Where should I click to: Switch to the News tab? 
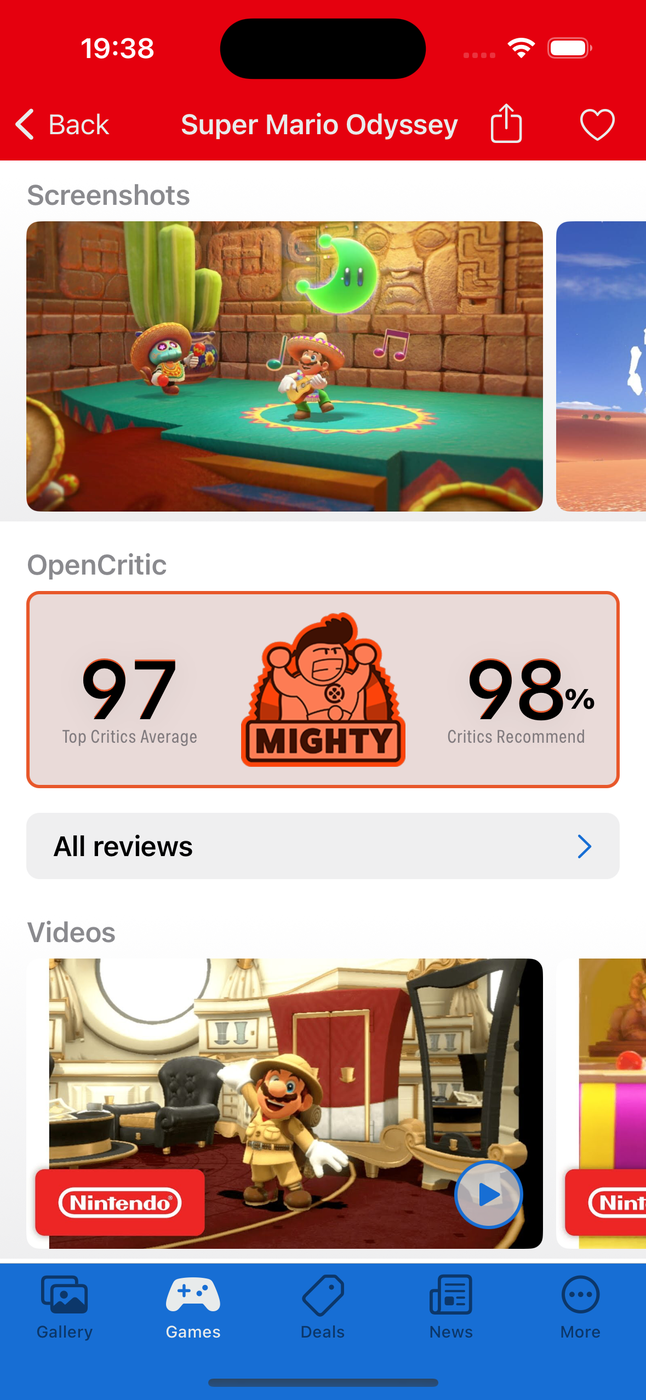(x=451, y=1308)
